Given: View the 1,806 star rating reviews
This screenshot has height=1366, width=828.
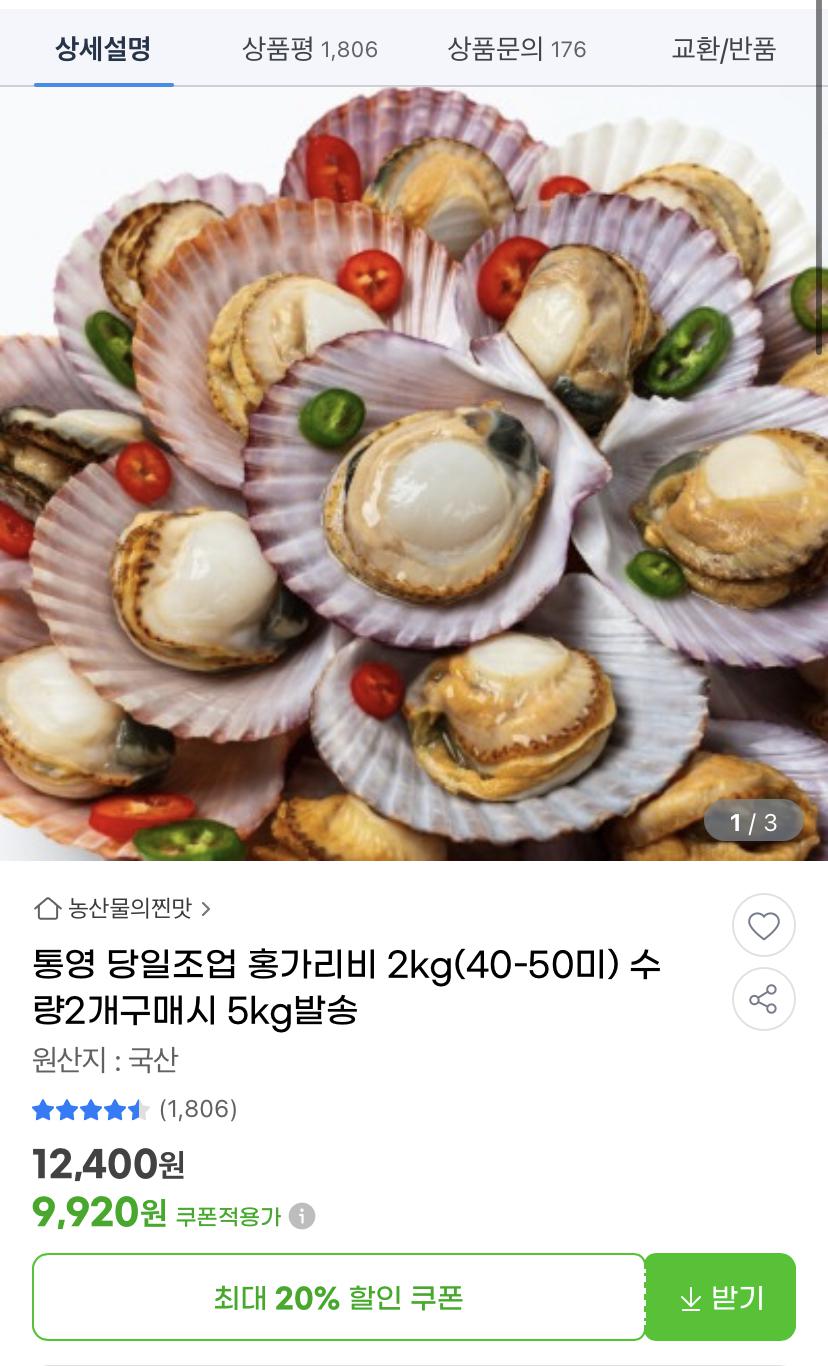Looking at the screenshot, I should [135, 1109].
